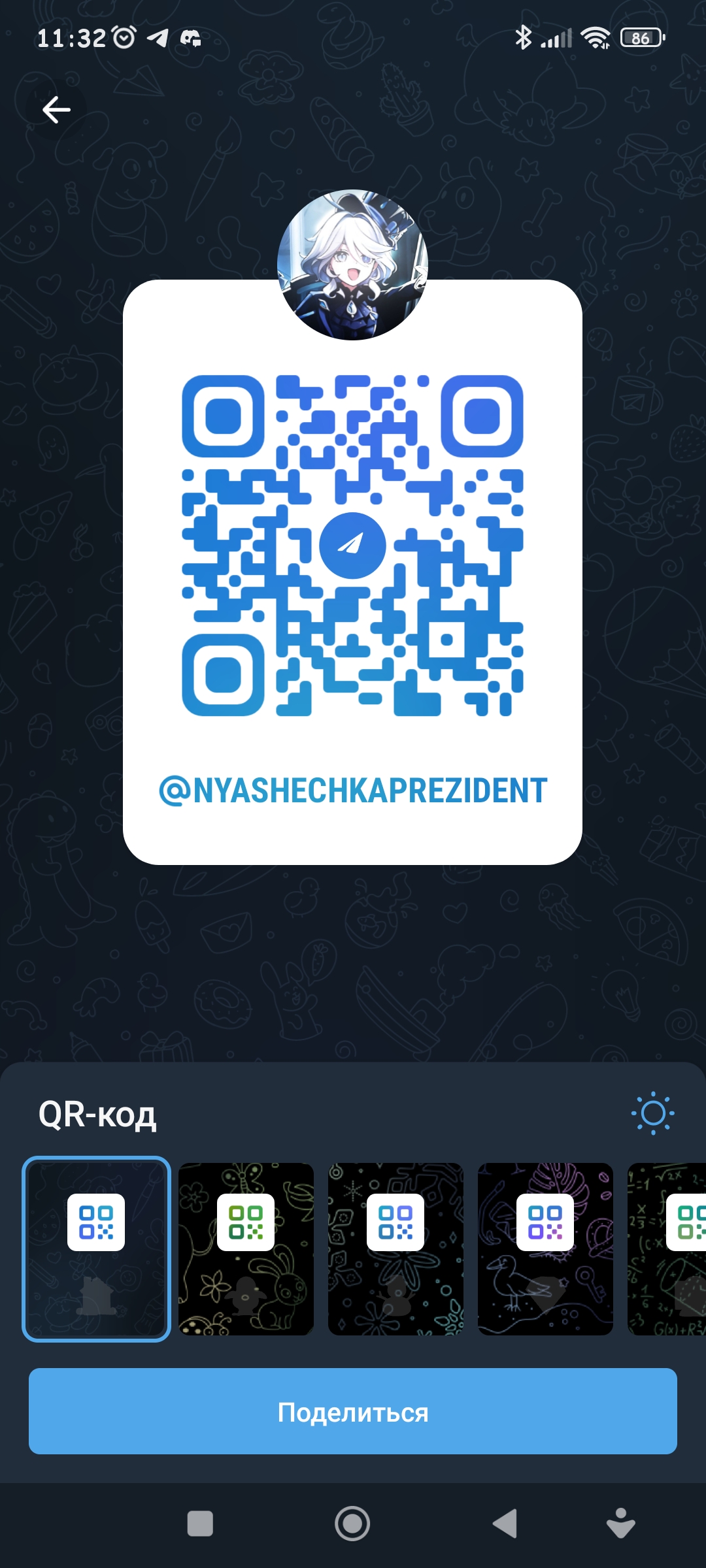This screenshot has height=1568, width=706.
Task: Tap the Поделиться share button
Action: (353, 1411)
